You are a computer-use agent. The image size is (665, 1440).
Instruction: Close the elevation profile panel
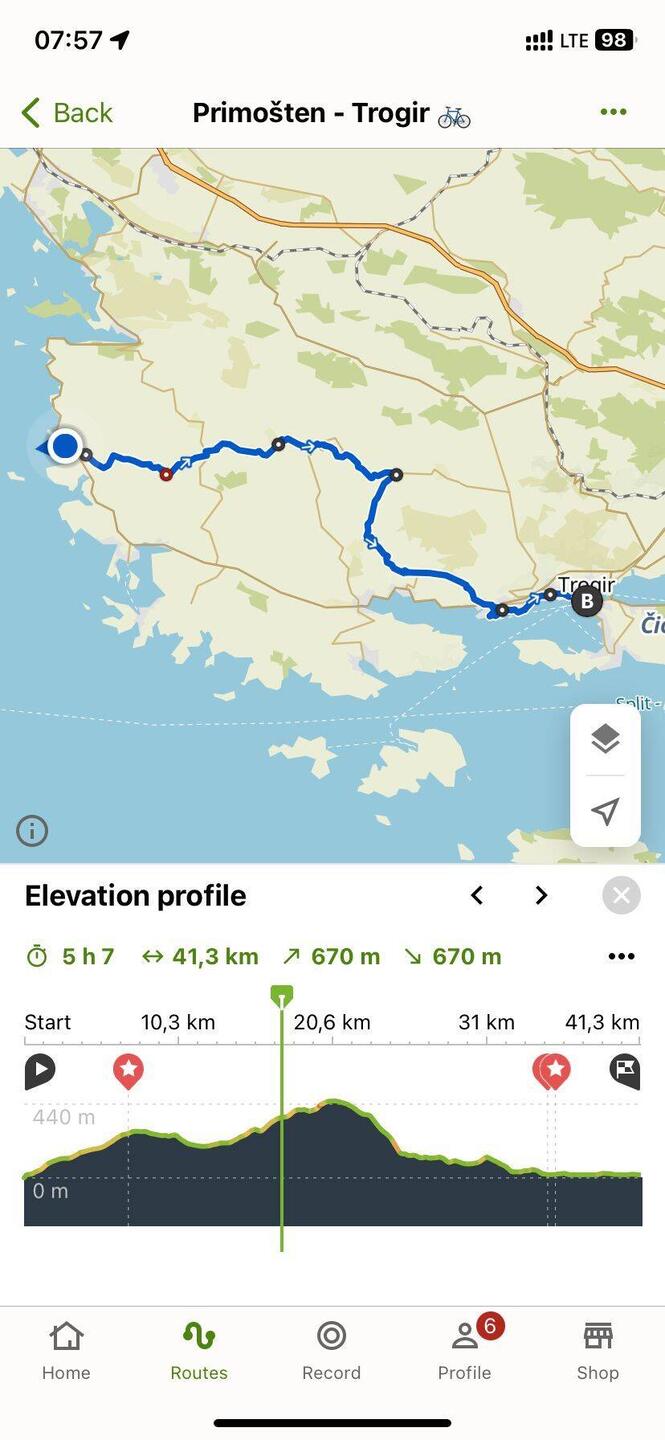pyautogui.click(x=621, y=895)
